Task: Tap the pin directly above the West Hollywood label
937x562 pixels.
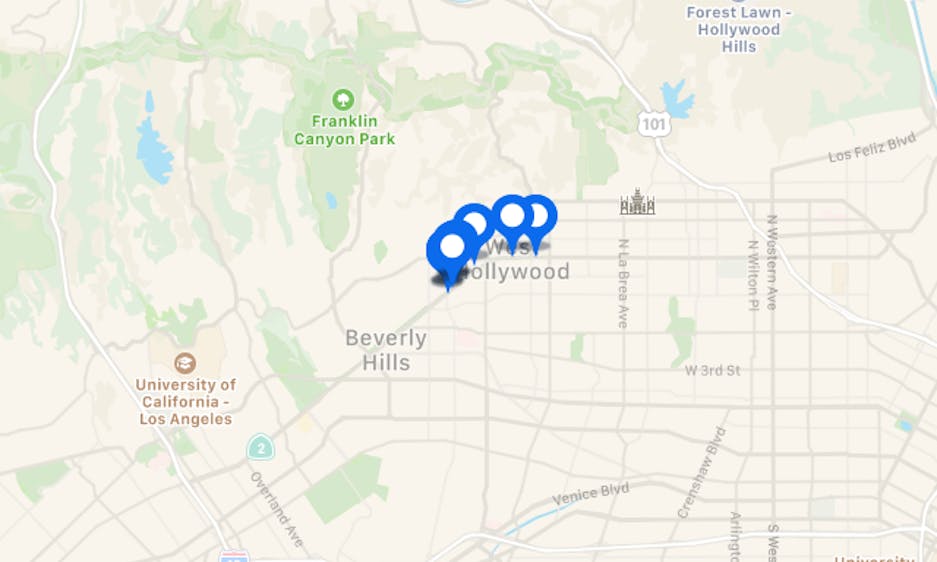Action: pos(511,215)
